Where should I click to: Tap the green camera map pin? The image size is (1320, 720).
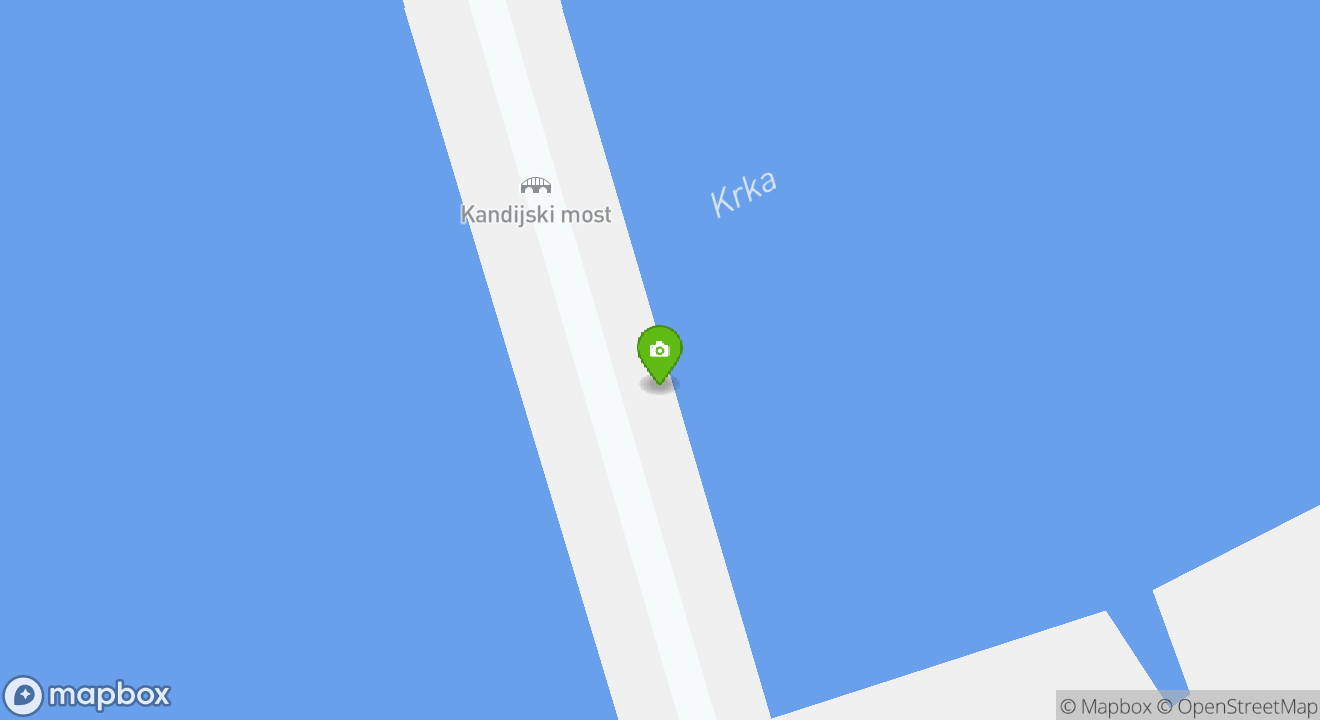click(x=659, y=352)
